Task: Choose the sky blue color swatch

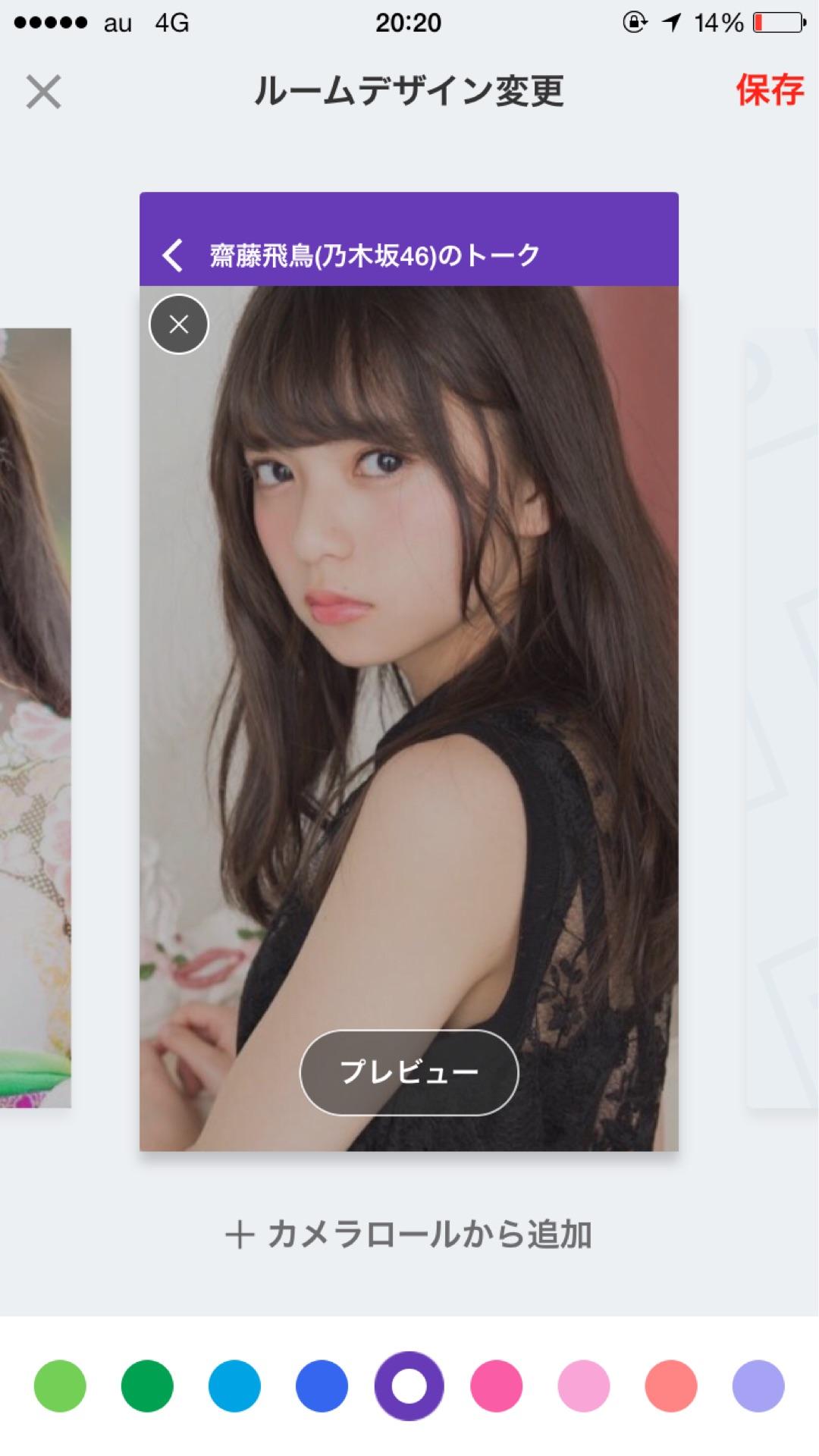Action: point(234,1385)
